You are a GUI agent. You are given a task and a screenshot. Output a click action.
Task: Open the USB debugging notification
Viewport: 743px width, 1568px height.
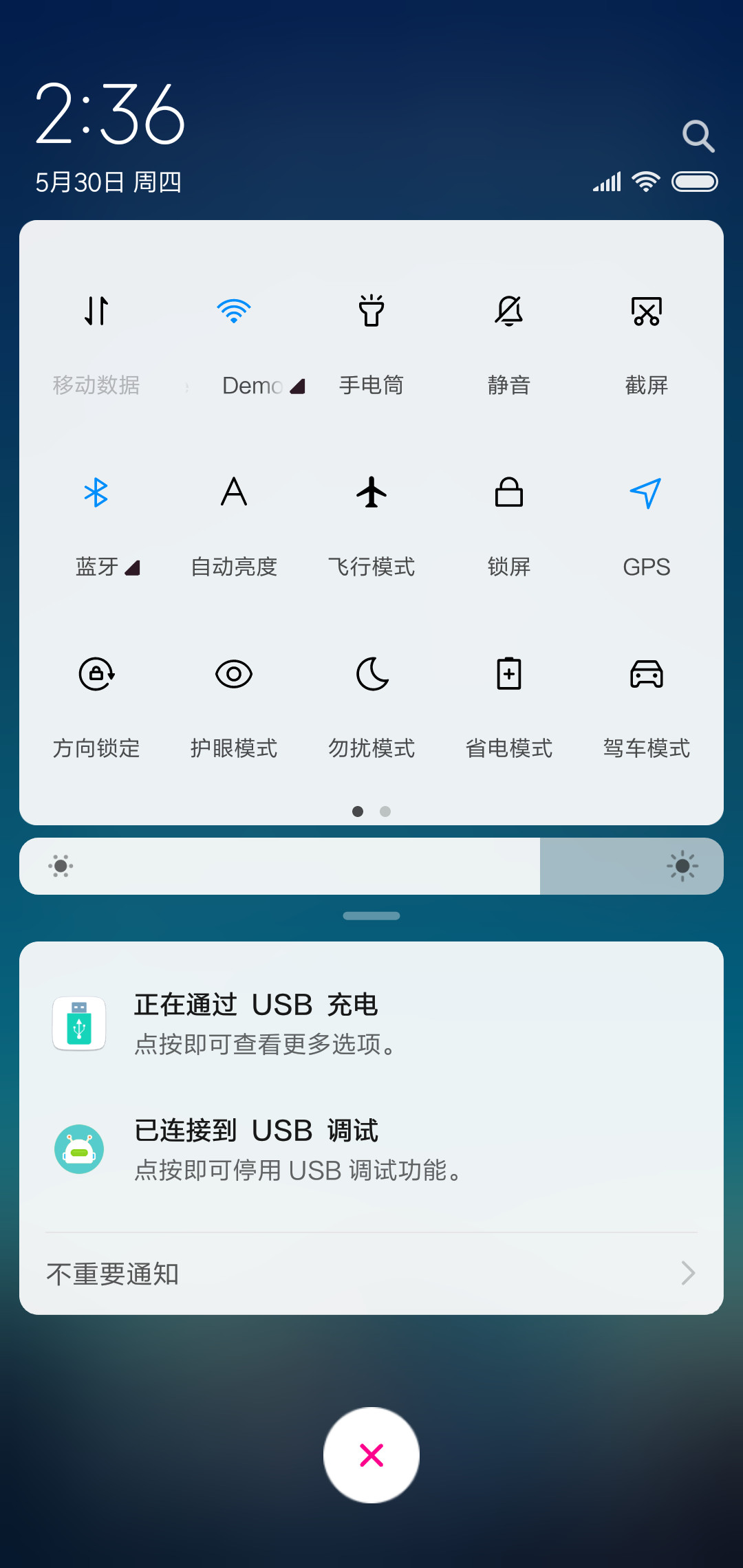[x=371, y=1149]
